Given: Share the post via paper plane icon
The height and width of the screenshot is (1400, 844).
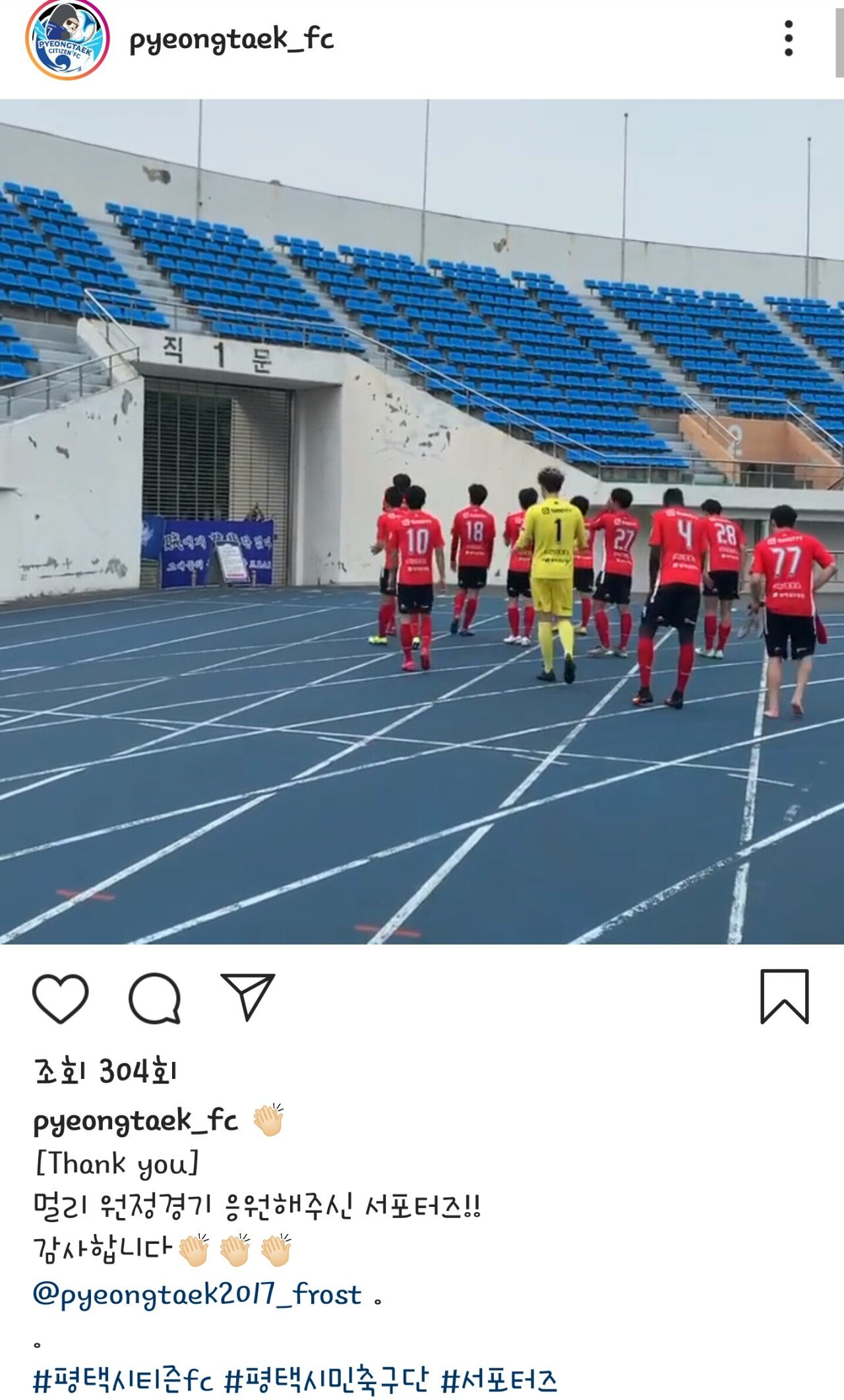Looking at the screenshot, I should [248, 997].
